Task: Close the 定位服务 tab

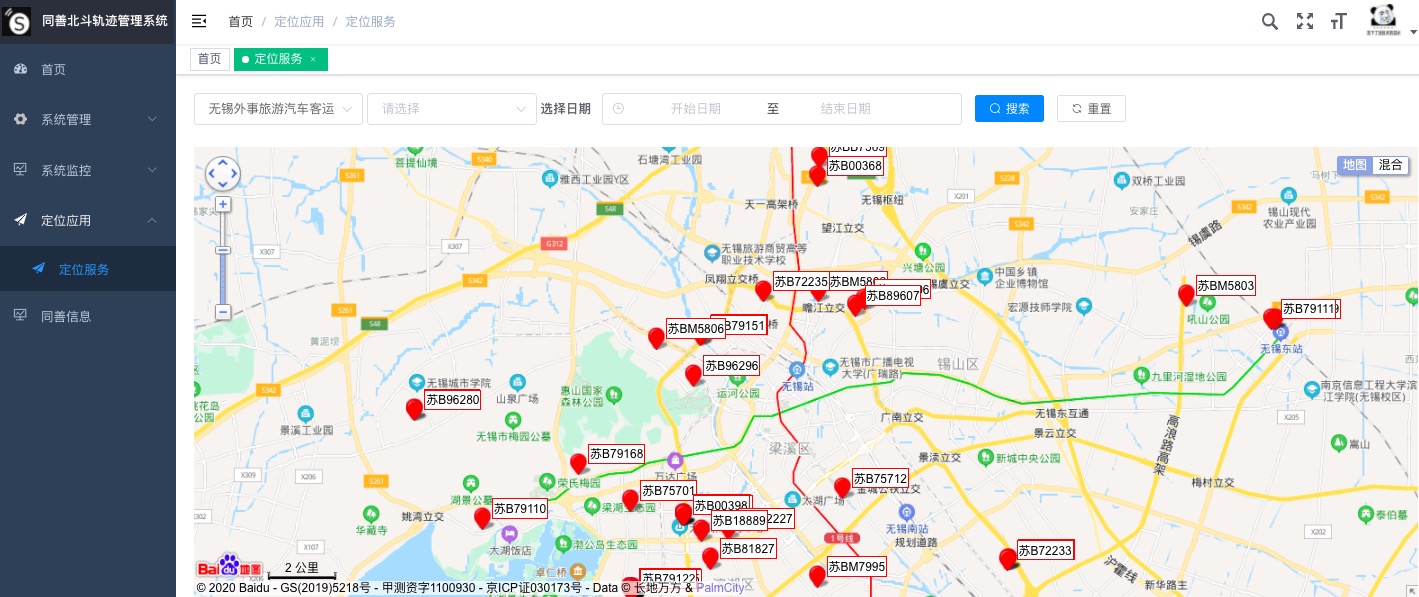Action: point(313,60)
